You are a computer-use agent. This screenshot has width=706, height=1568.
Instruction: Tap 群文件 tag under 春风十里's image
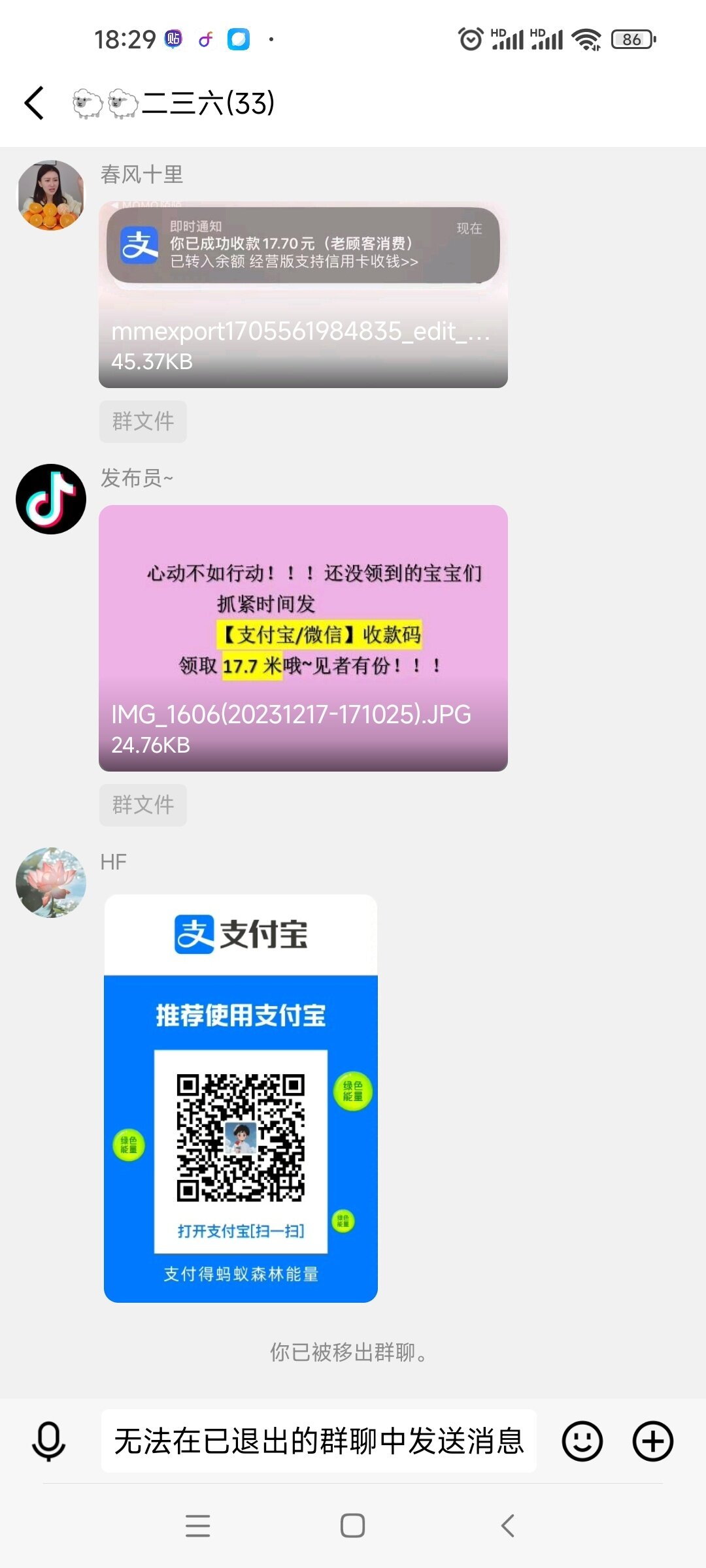pyautogui.click(x=143, y=421)
